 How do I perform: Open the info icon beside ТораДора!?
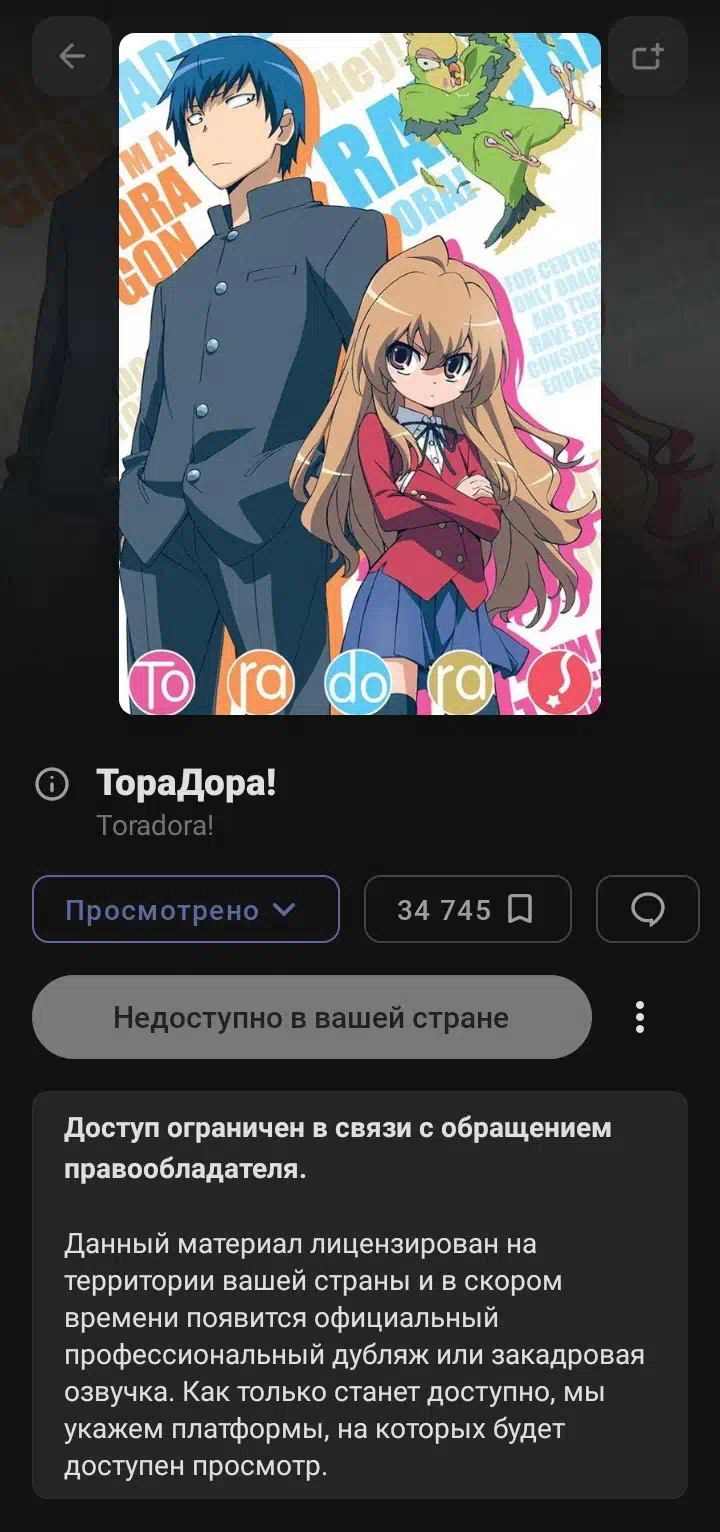52,784
